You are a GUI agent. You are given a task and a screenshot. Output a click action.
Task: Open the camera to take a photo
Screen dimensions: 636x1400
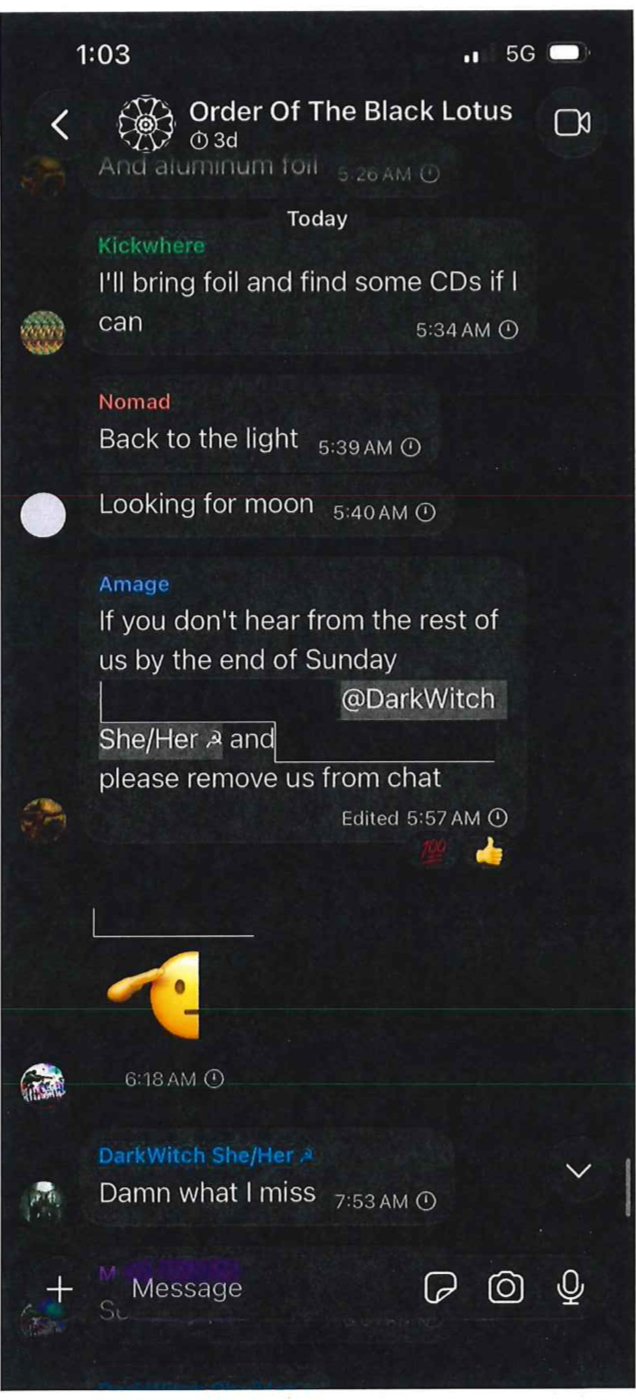pyautogui.click(x=505, y=1288)
